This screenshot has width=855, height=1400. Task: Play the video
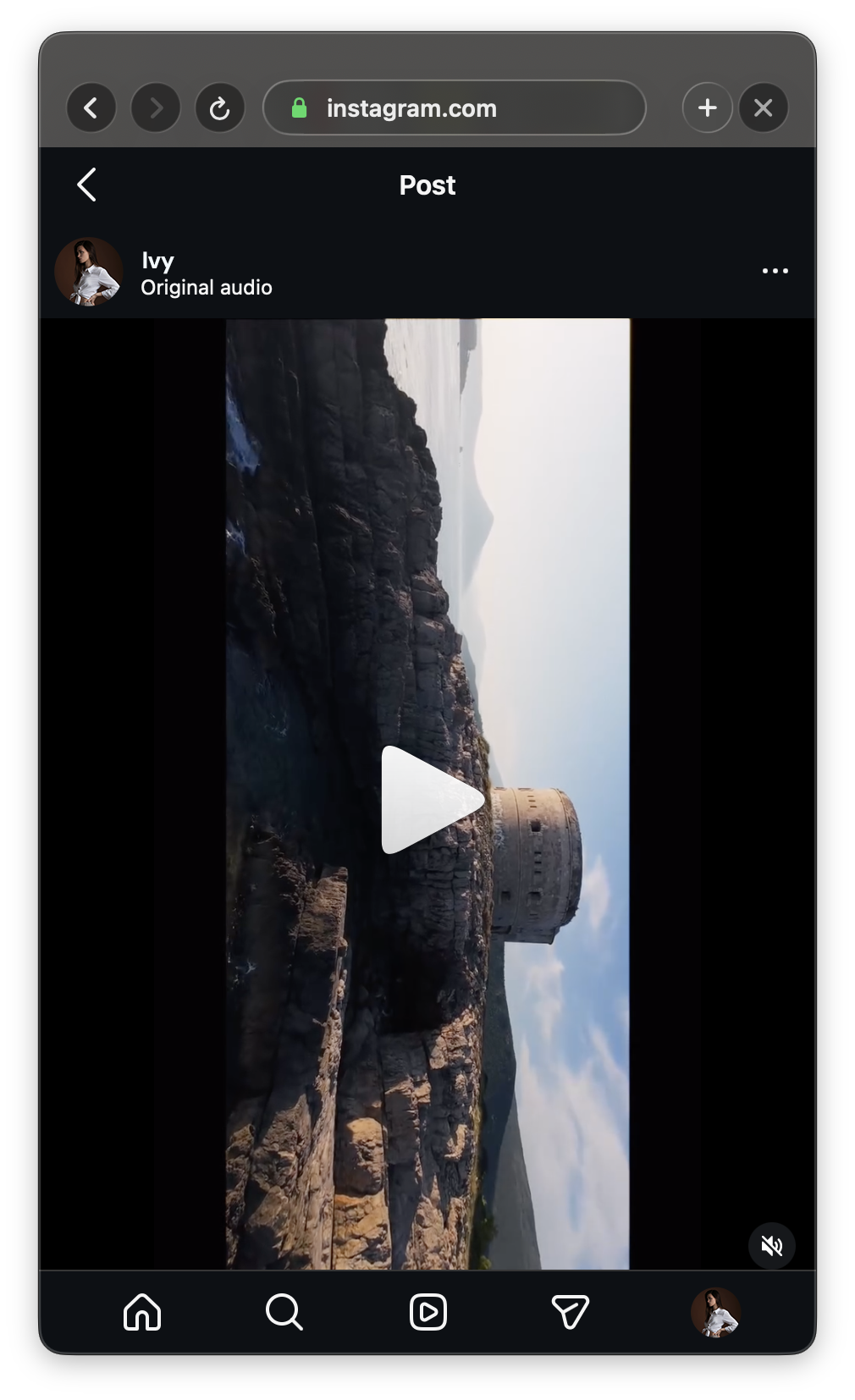[x=427, y=799]
